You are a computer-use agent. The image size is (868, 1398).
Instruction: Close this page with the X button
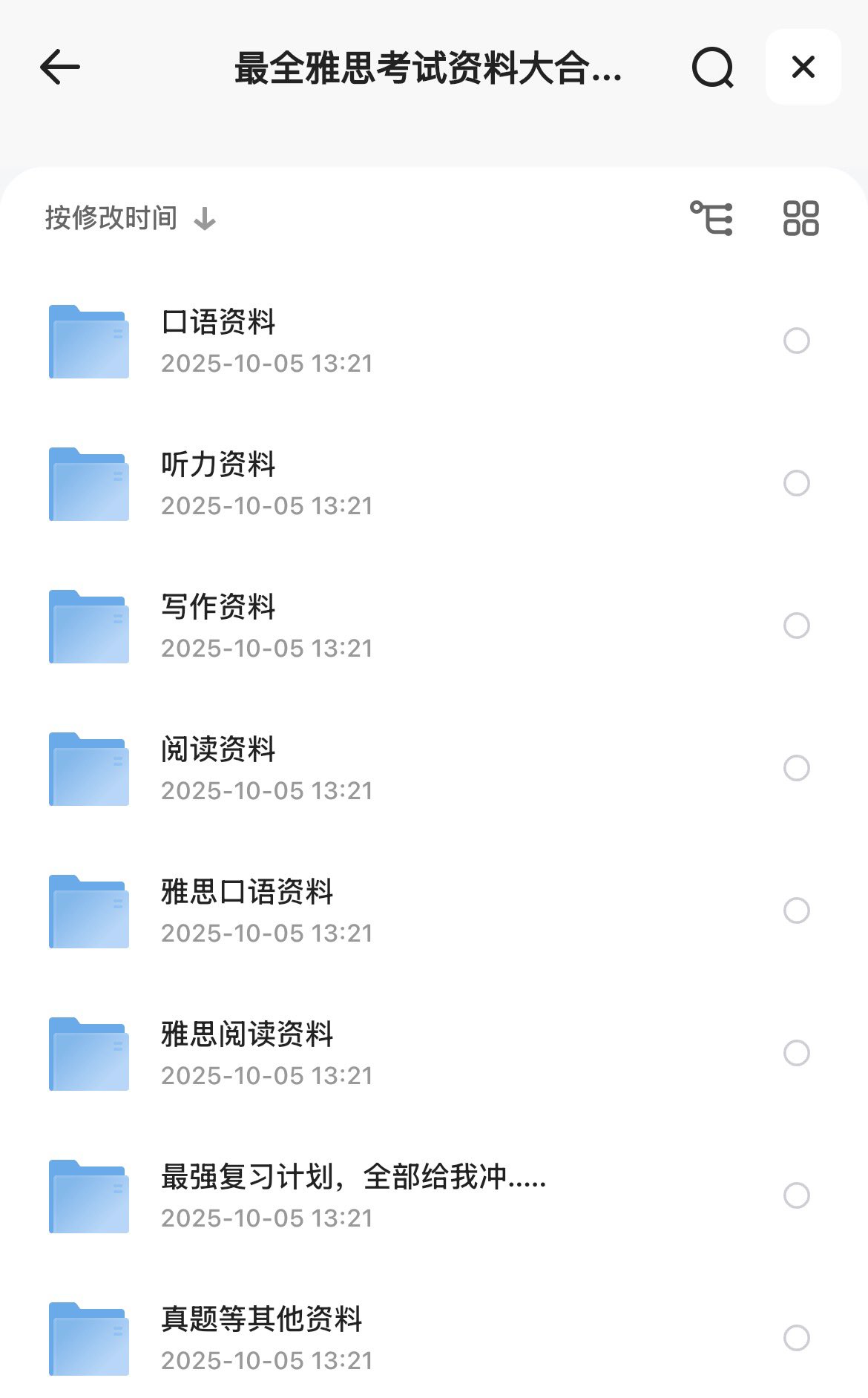pos(803,68)
